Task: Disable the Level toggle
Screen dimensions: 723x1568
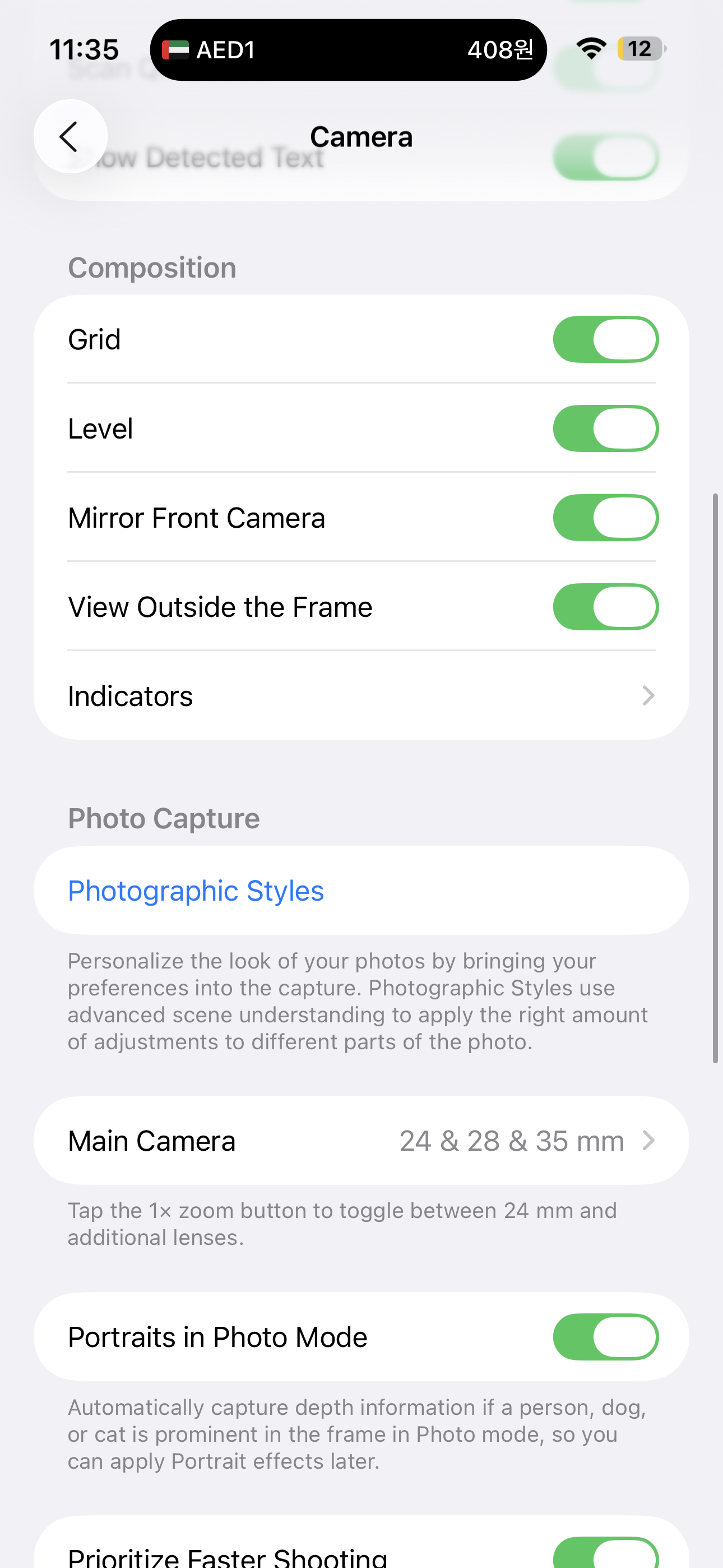Action: [x=605, y=428]
